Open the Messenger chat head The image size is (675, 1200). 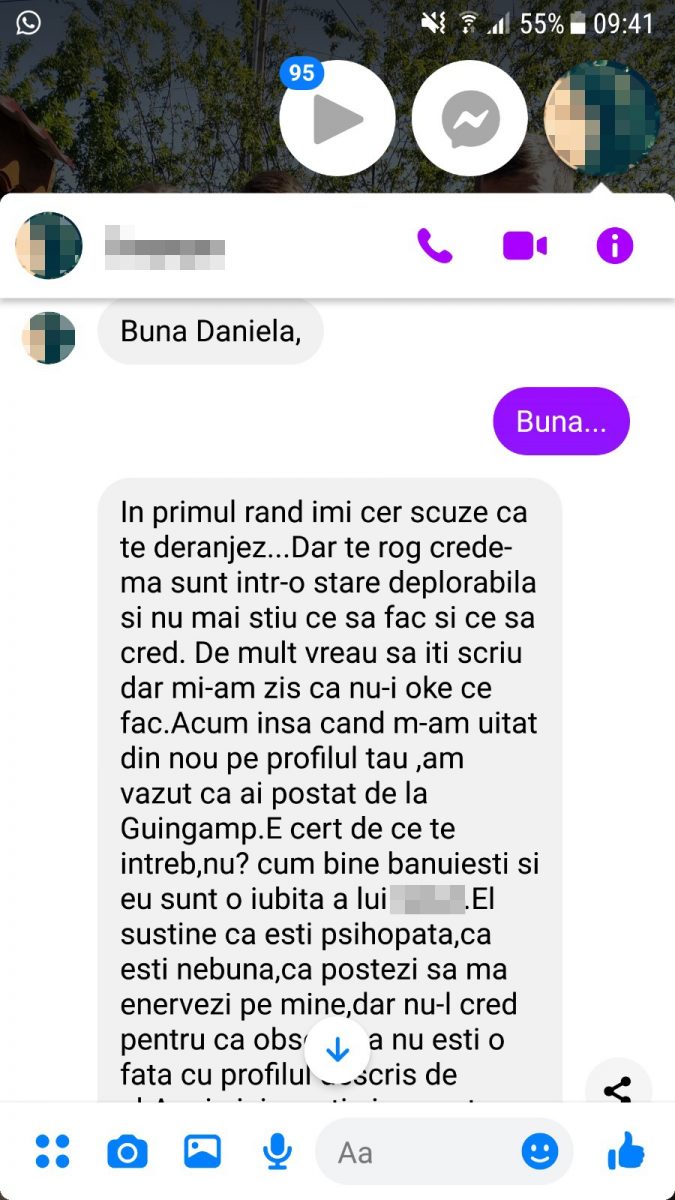[x=469, y=119]
